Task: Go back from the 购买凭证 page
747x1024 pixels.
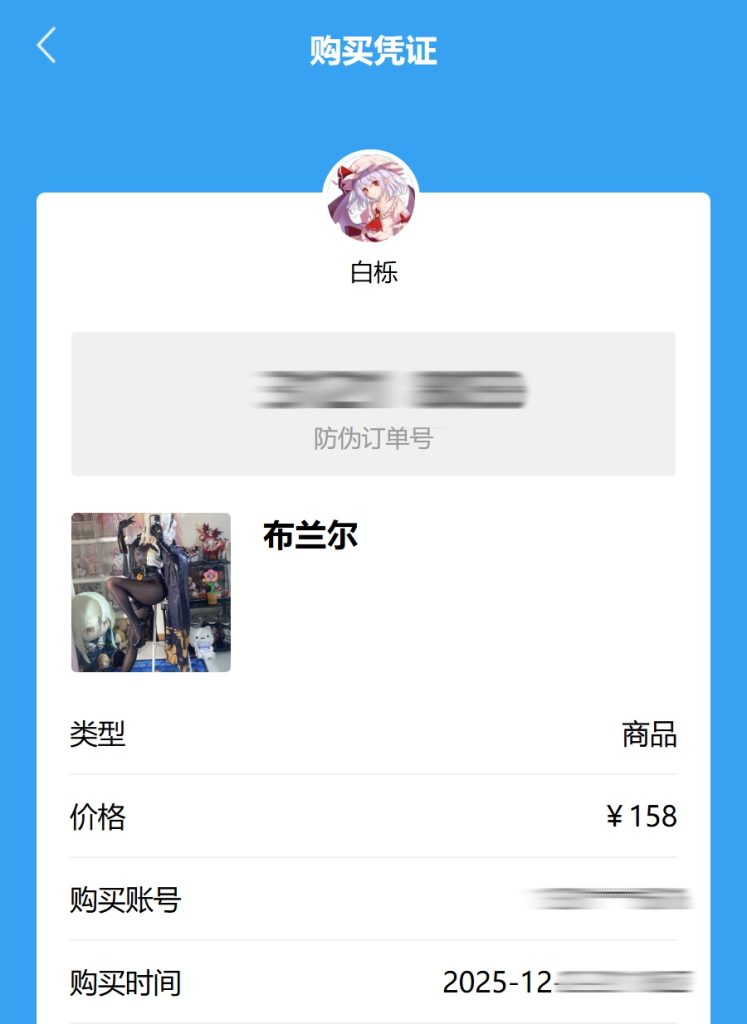Action: point(46,46)
